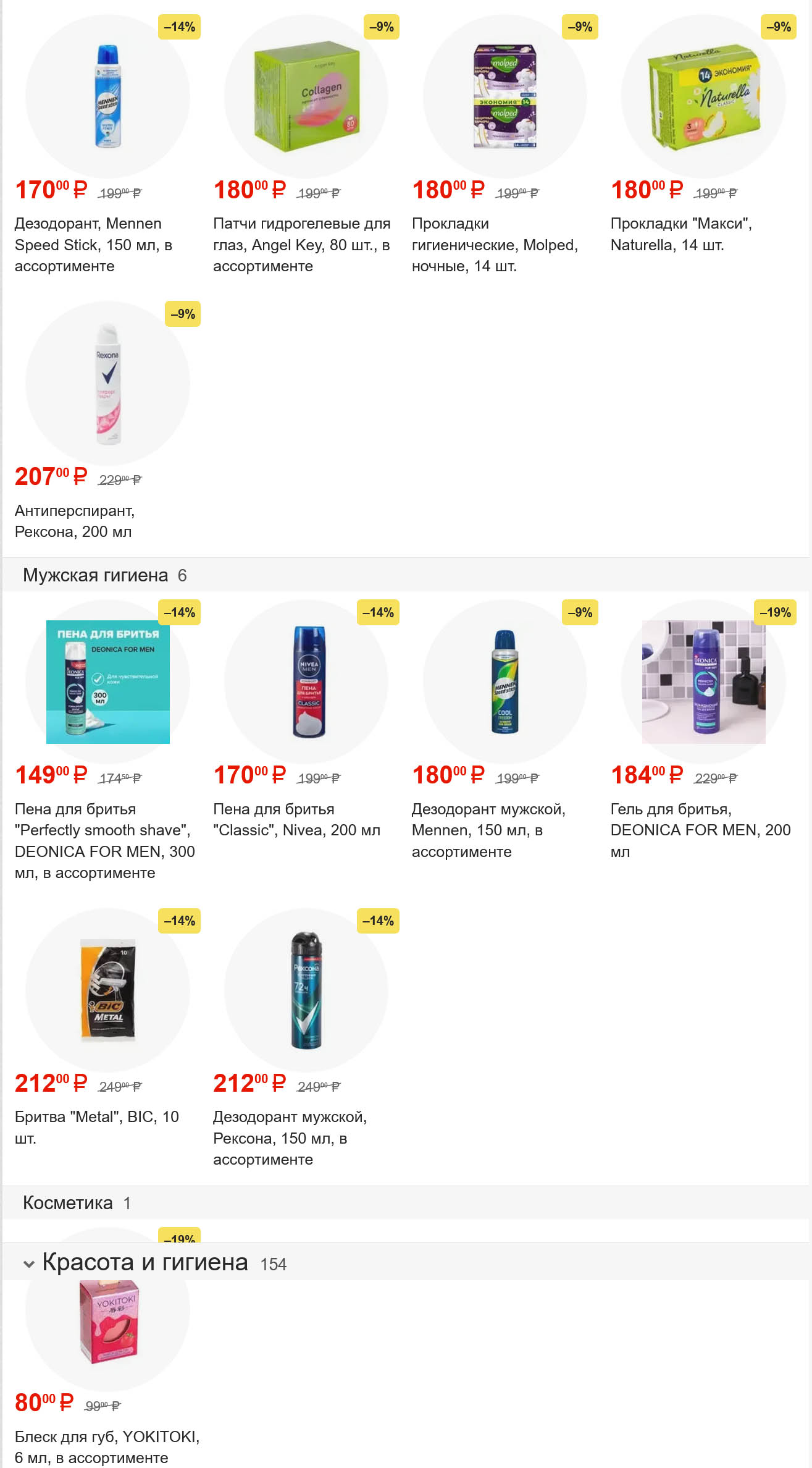The image size is (812, 1468).
Task: Open Mennen Speed Stick deodorant for 170 ₽
Action: click(x=107, y=97)
